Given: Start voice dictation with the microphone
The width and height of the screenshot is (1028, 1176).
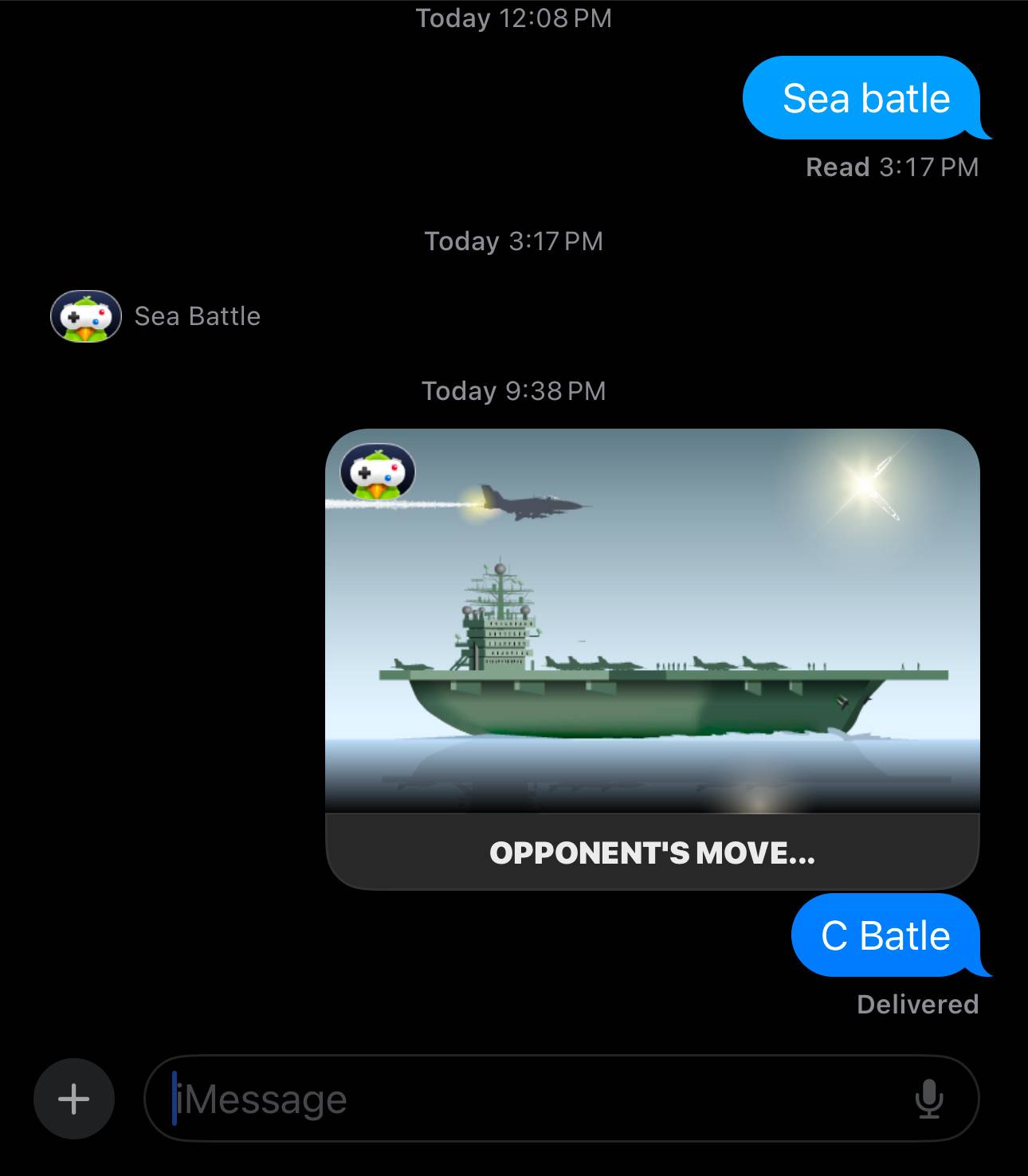Looking at the screenshot, I should tap(928, 1099).
